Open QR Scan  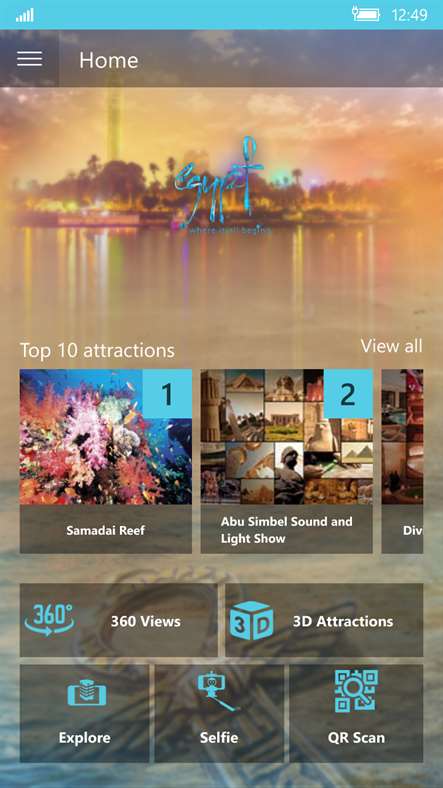pyautogui.click(x=356, y=713)
